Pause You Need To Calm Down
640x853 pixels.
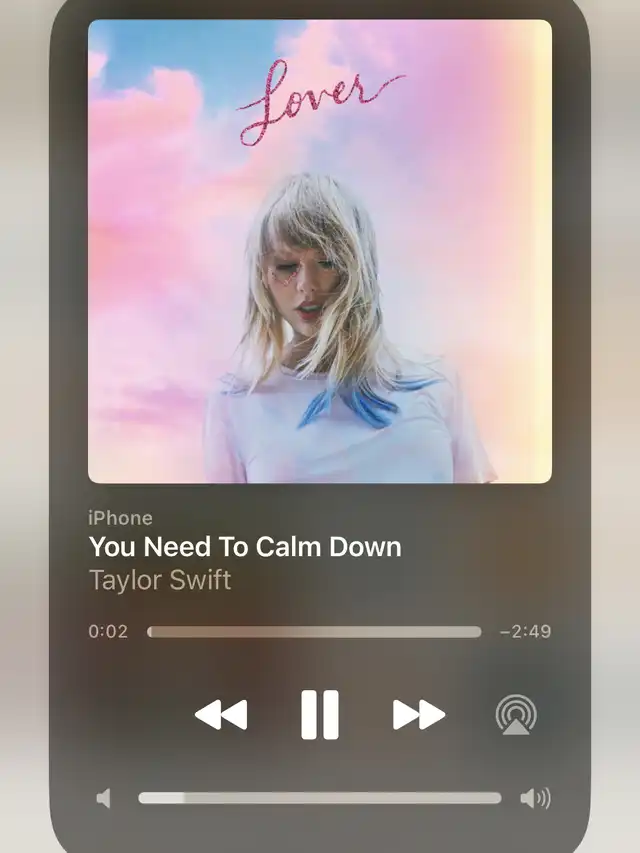[x=320, y=715]
